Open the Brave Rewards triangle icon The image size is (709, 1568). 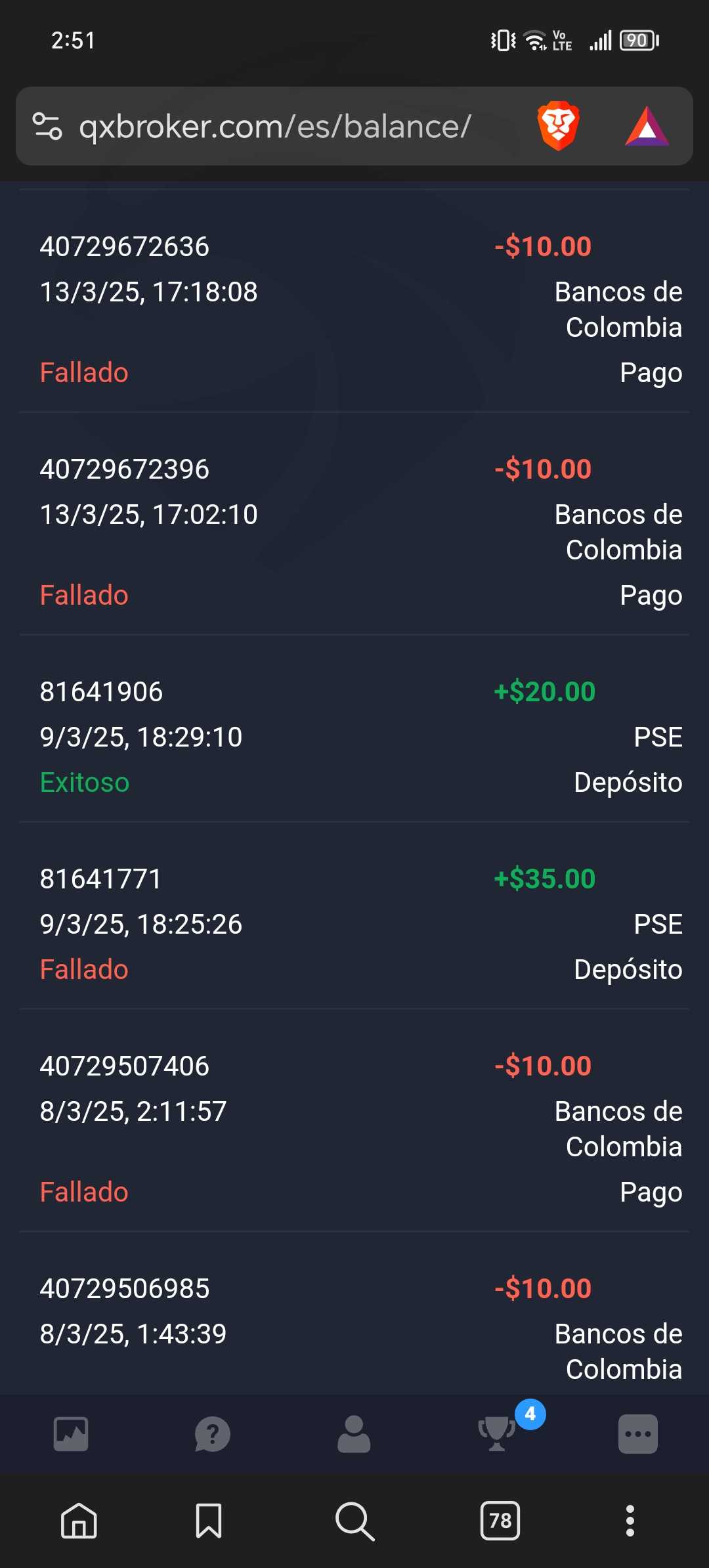click(x=647, y=126)
